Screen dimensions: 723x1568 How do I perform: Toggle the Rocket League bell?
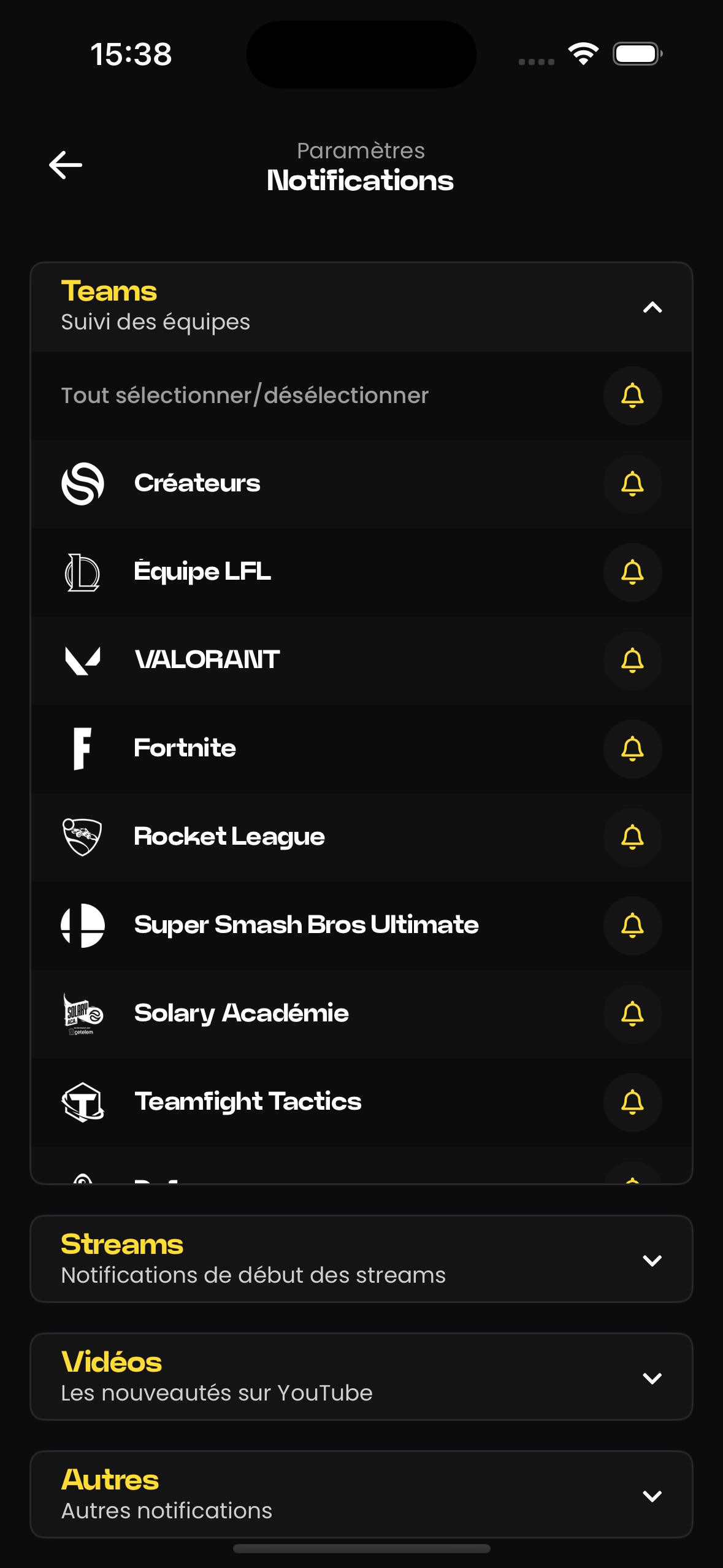pos(632,837)
